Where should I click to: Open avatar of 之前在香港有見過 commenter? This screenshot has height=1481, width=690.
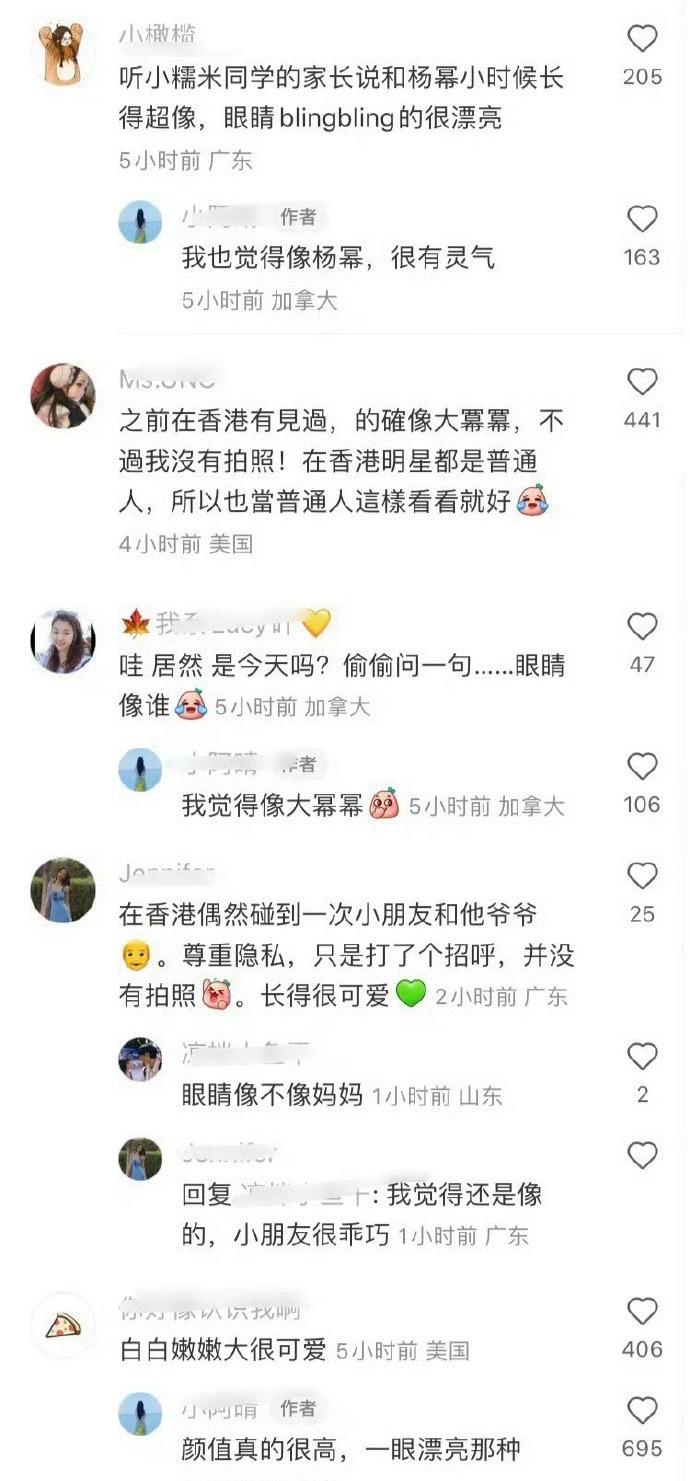point(63,396)
